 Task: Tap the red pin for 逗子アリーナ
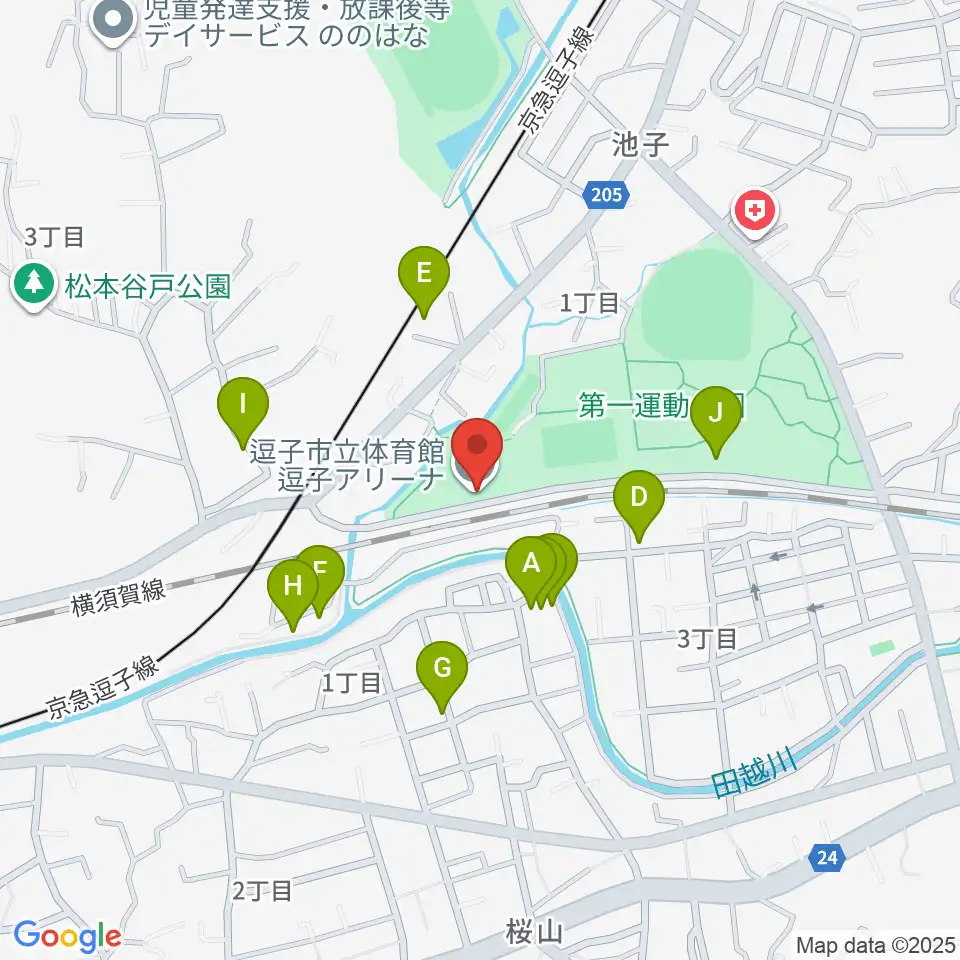tap(477, 453)
